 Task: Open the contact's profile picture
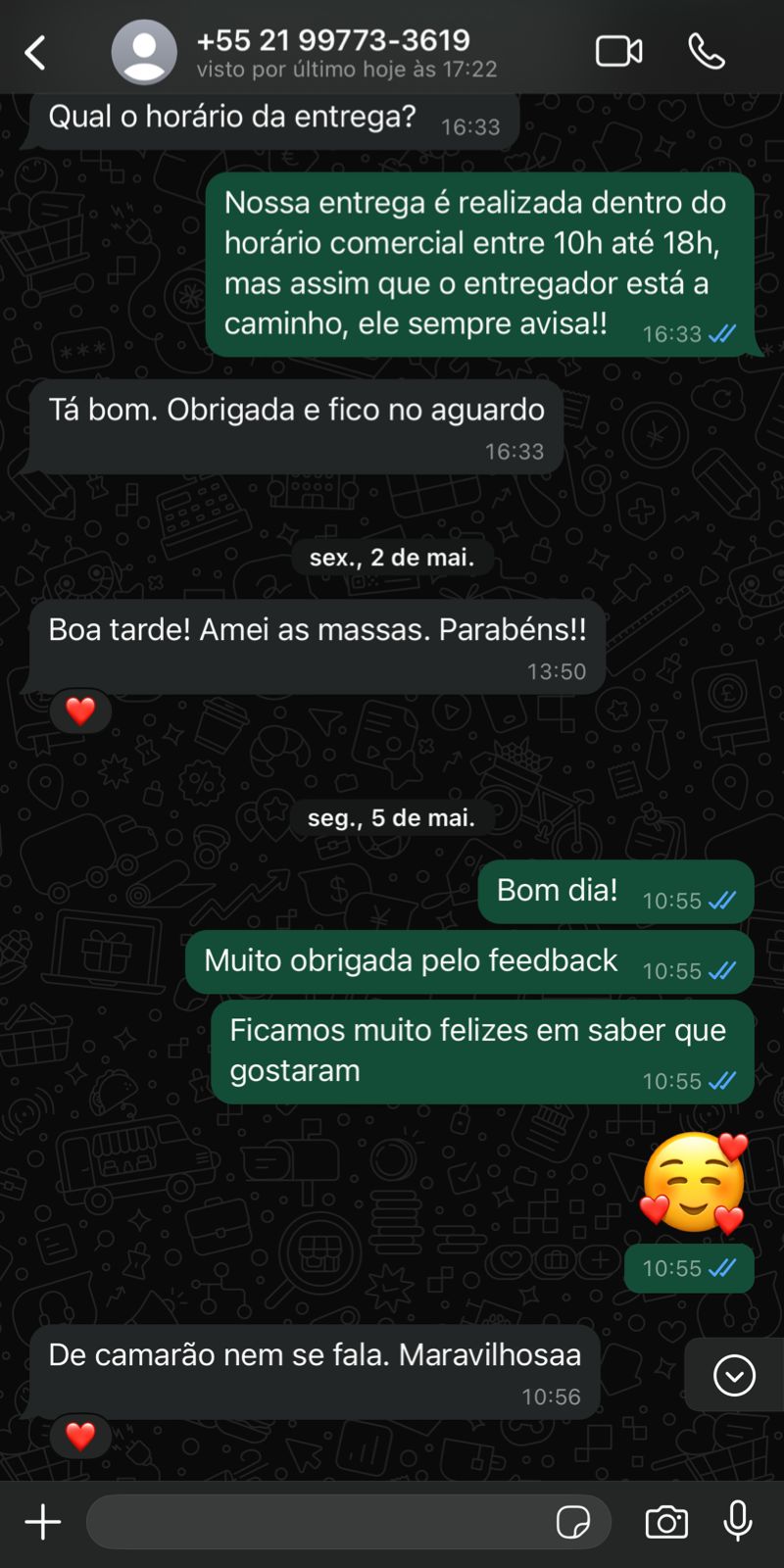pyautogui.click(x=144, y=51)
